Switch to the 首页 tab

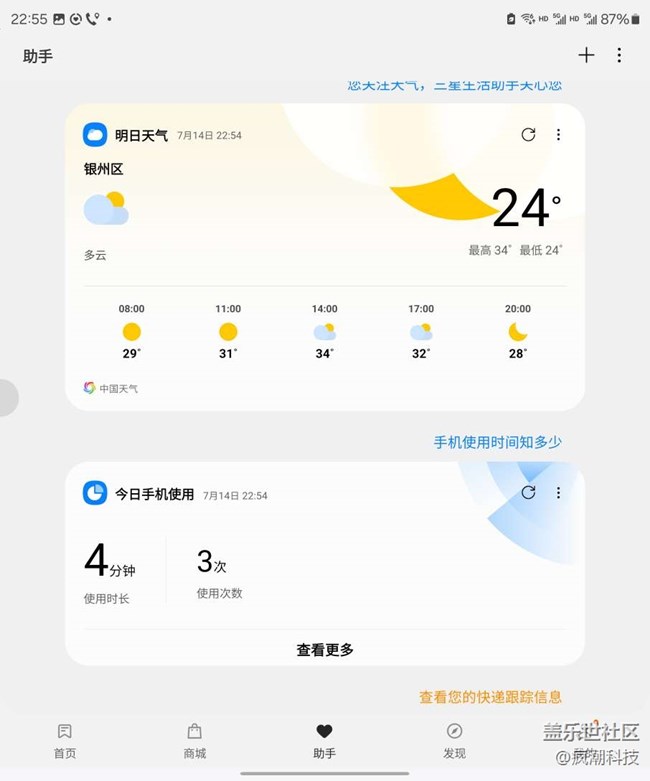coord(65,741)
